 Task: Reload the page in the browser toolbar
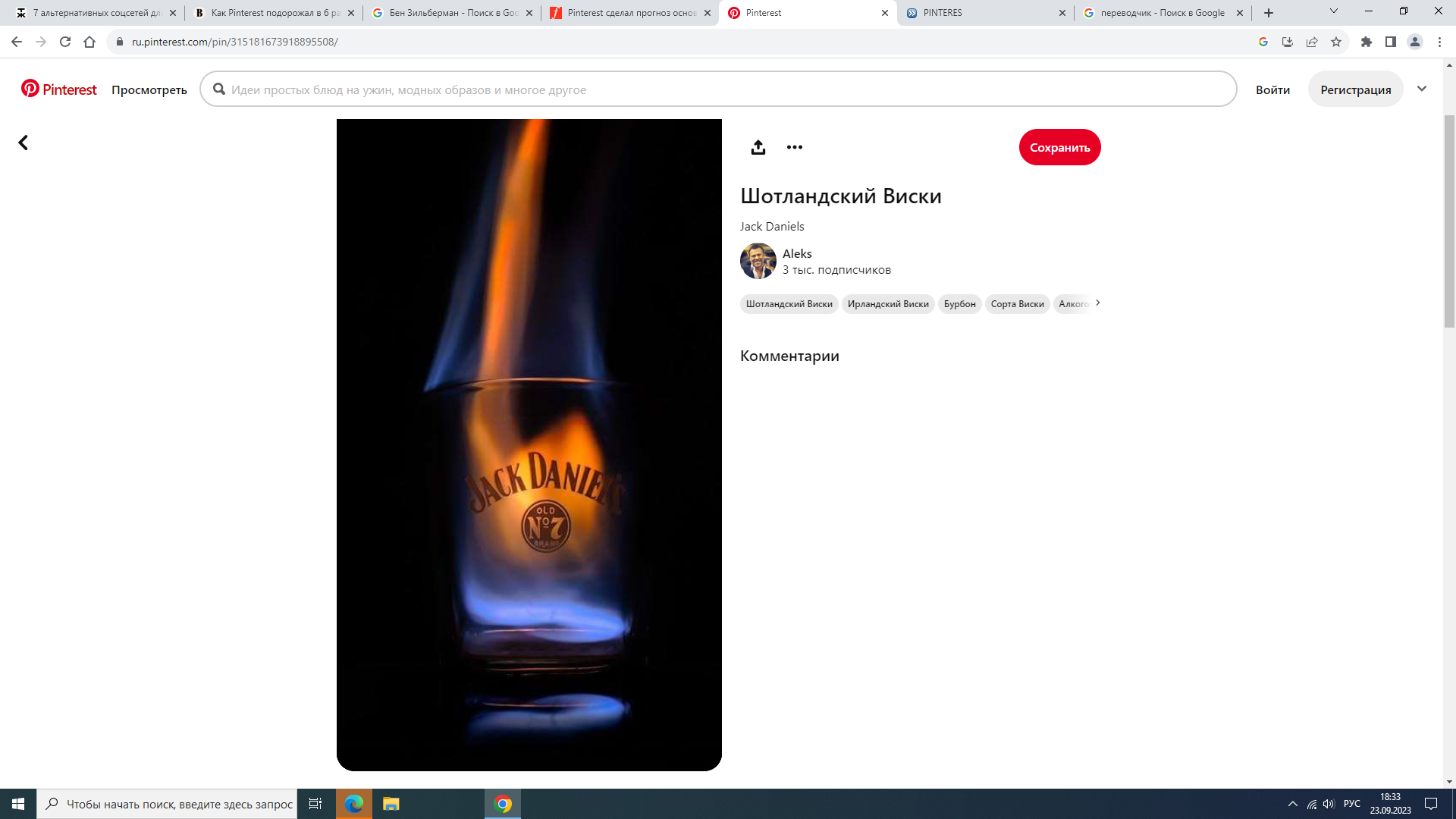point(65,42)
